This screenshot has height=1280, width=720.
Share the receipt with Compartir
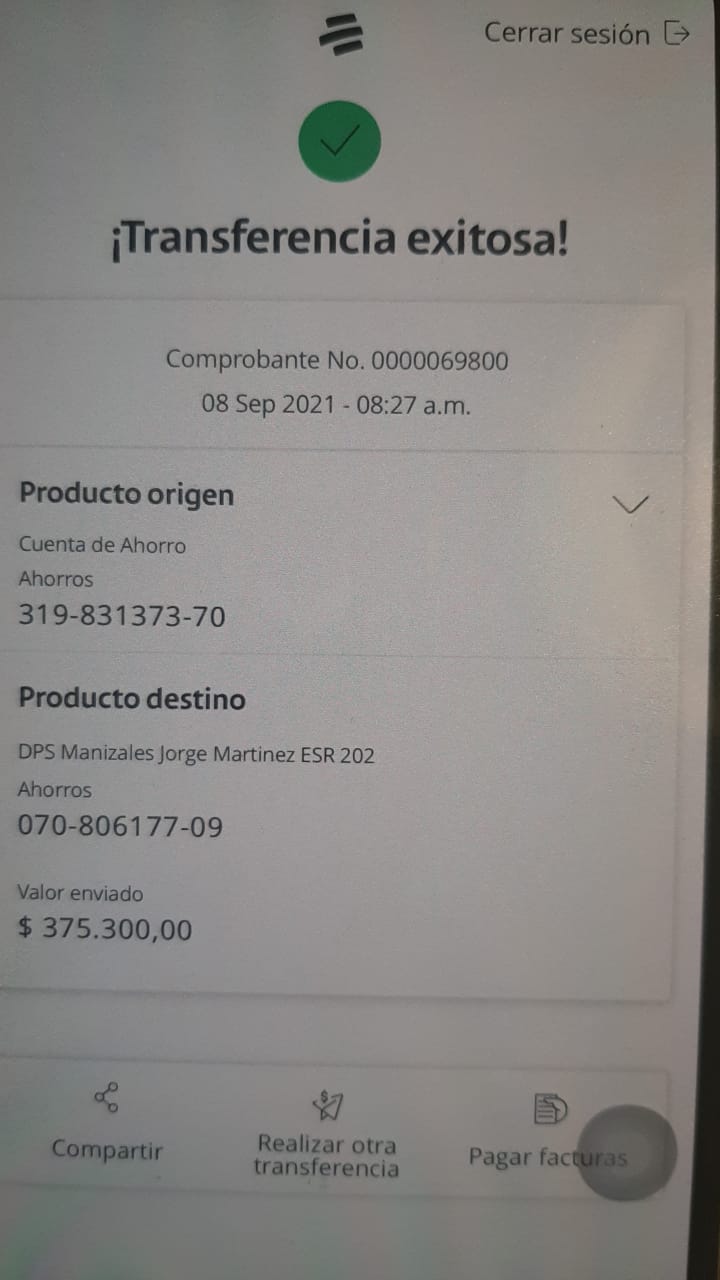pyautogui.click(x=107, y=1124)
